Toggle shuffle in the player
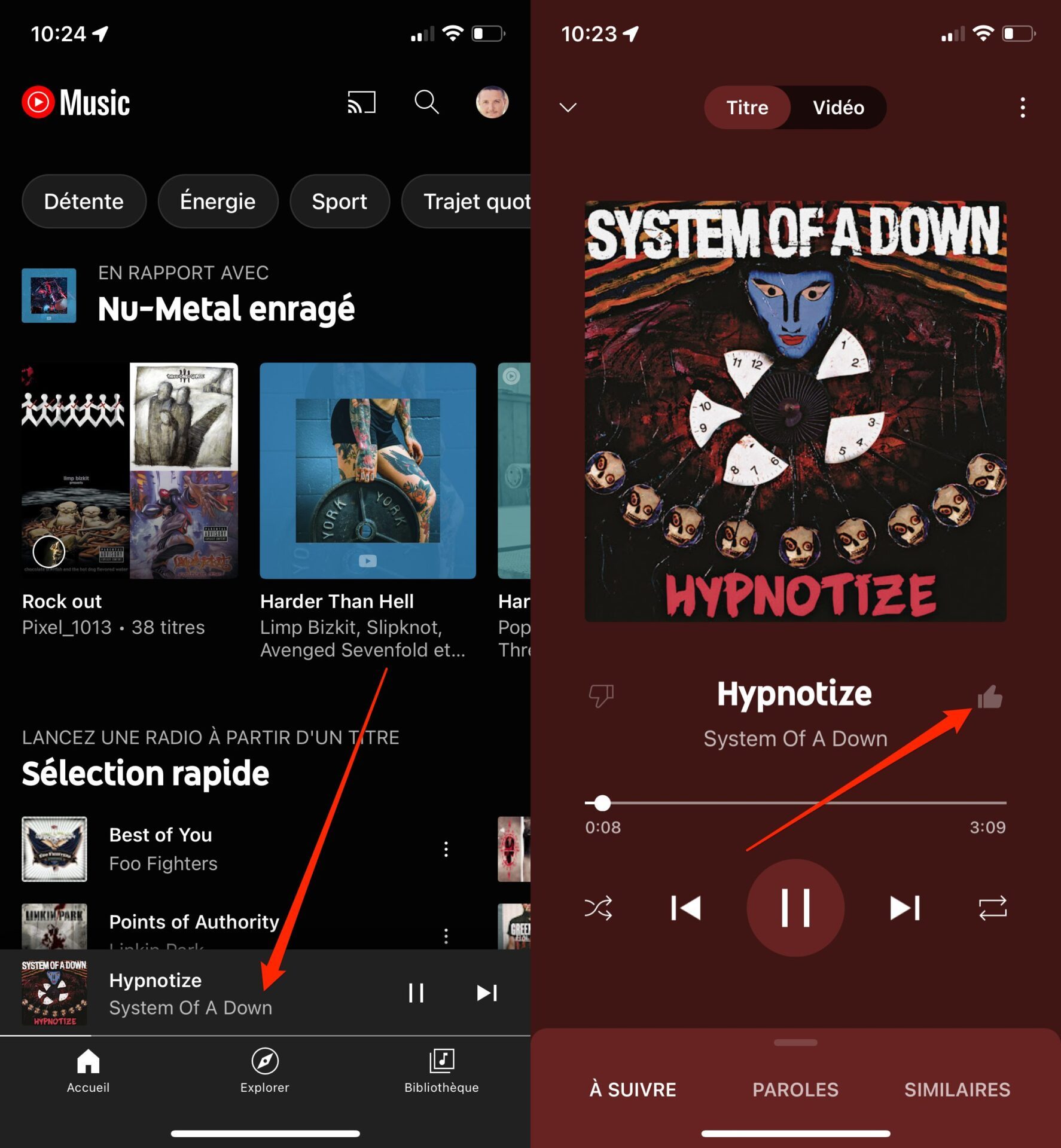The width and height of the screenshot is (1061, 1148). pyautogui.click(x=598, y=908)
